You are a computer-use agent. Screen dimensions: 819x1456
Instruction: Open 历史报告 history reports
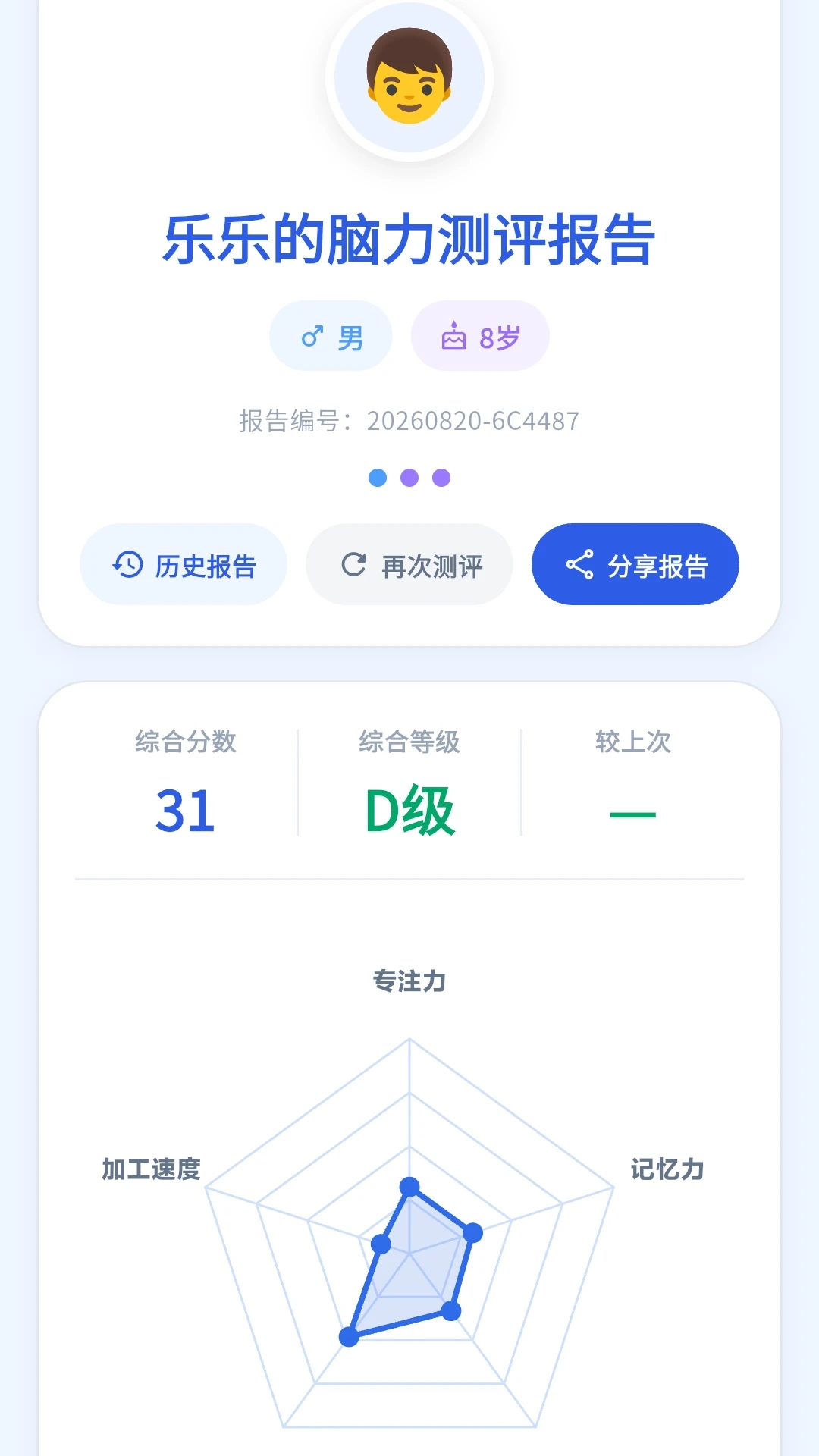click(x=184, y=564)
